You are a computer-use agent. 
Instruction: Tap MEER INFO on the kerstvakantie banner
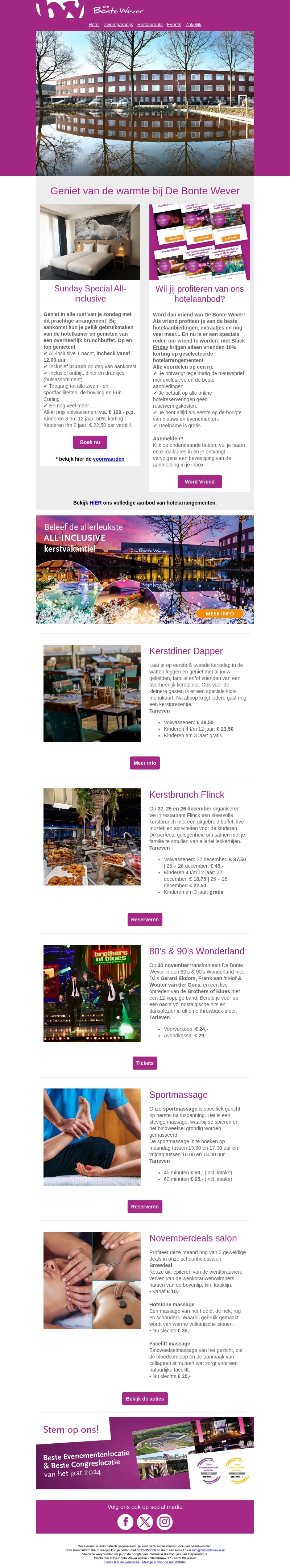[x=220, y=614]
